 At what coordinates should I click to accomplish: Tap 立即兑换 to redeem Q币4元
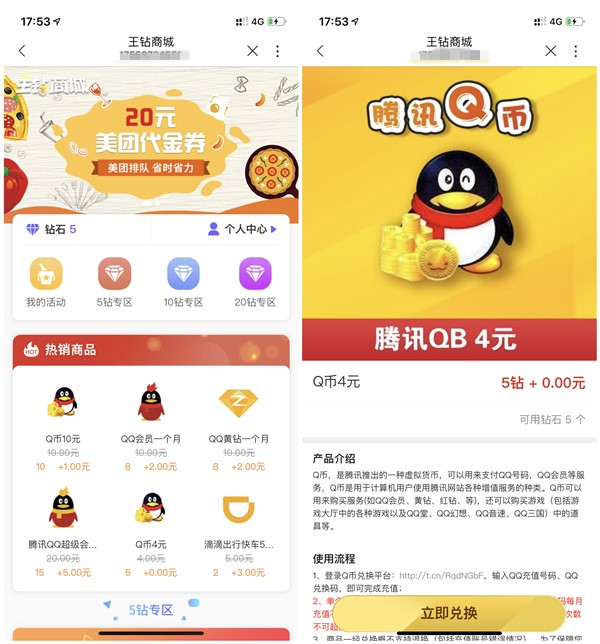(449, 613)
